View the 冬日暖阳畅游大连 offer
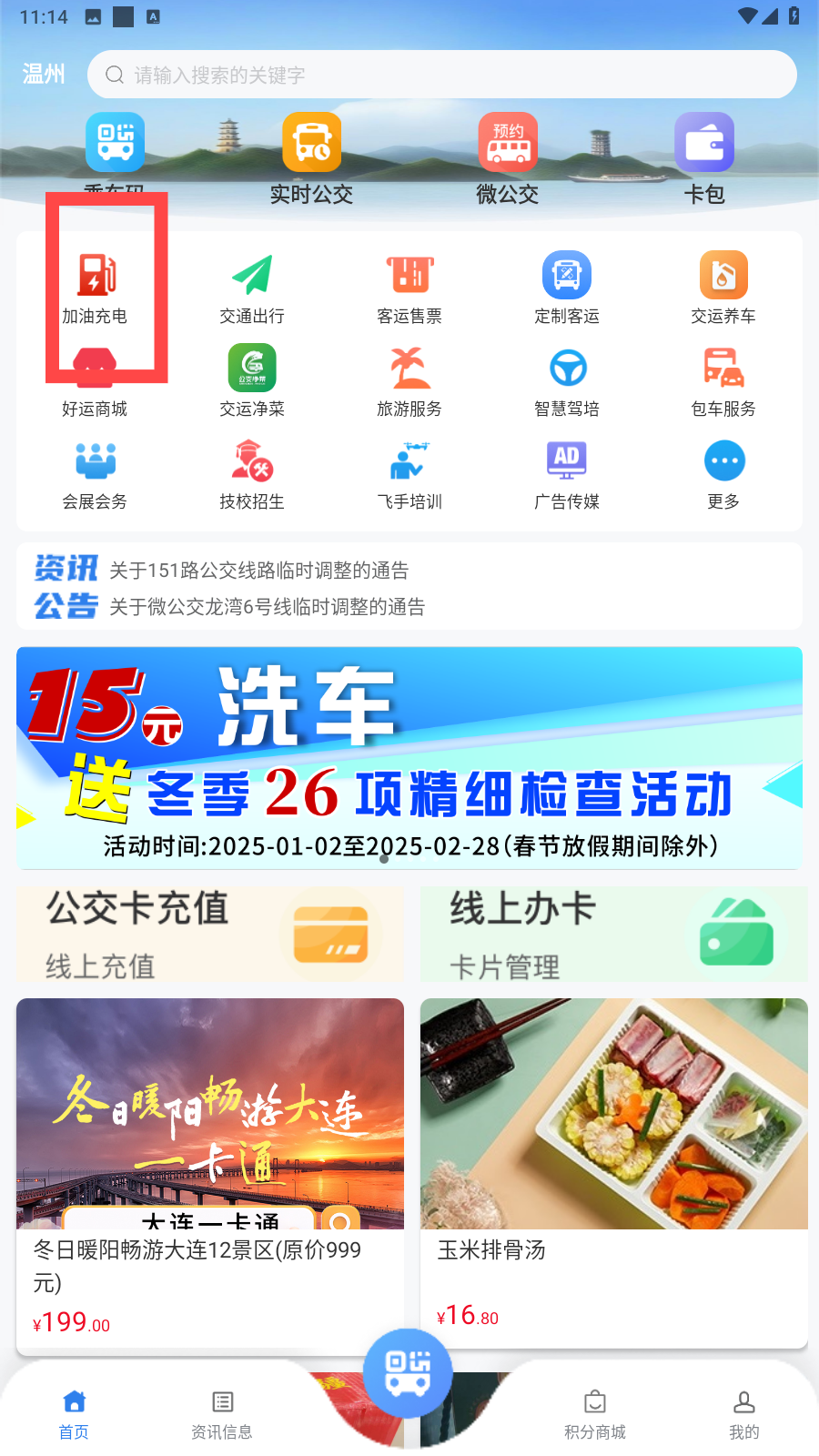This screenshot has width=819, height=1456. pos(210,1173)
